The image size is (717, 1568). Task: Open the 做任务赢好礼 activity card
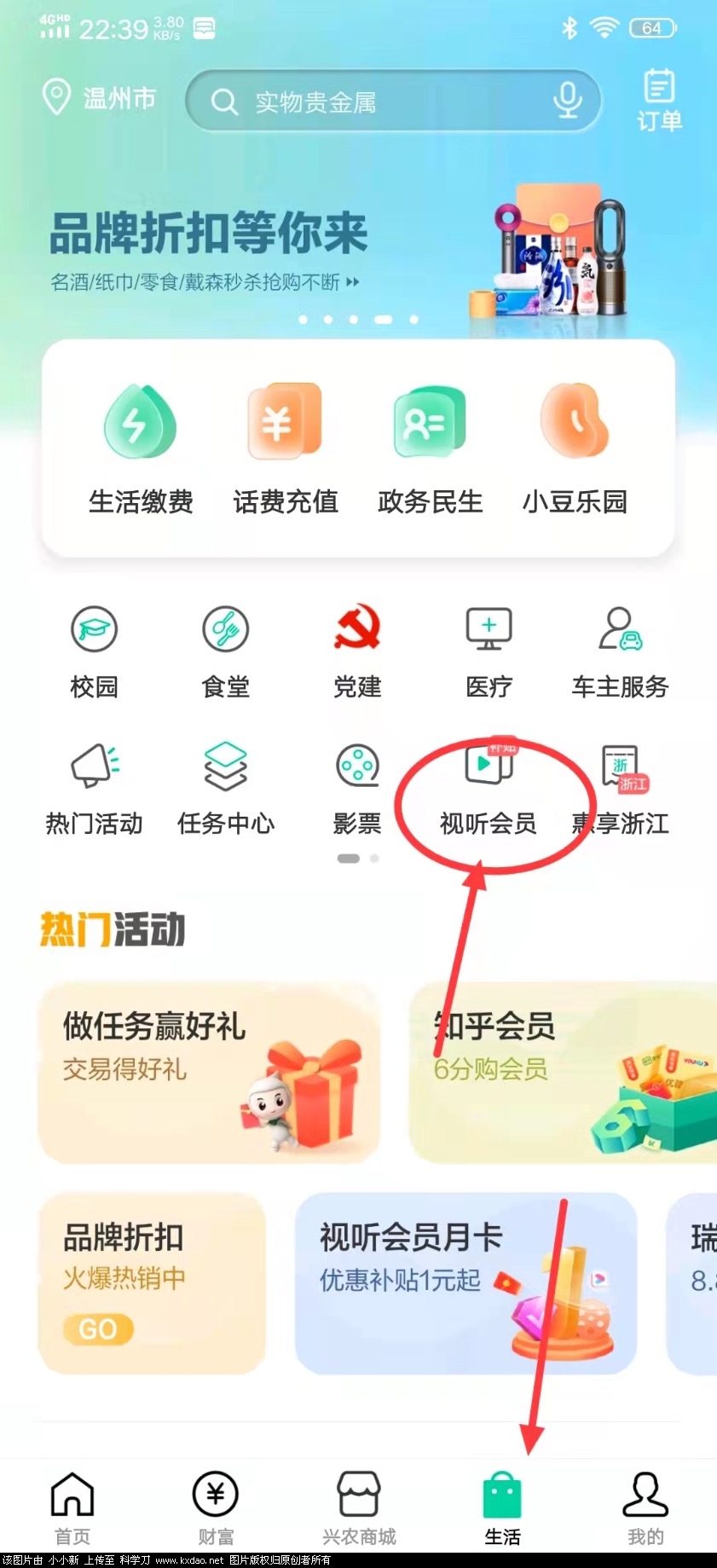(x=209, y=1073)
